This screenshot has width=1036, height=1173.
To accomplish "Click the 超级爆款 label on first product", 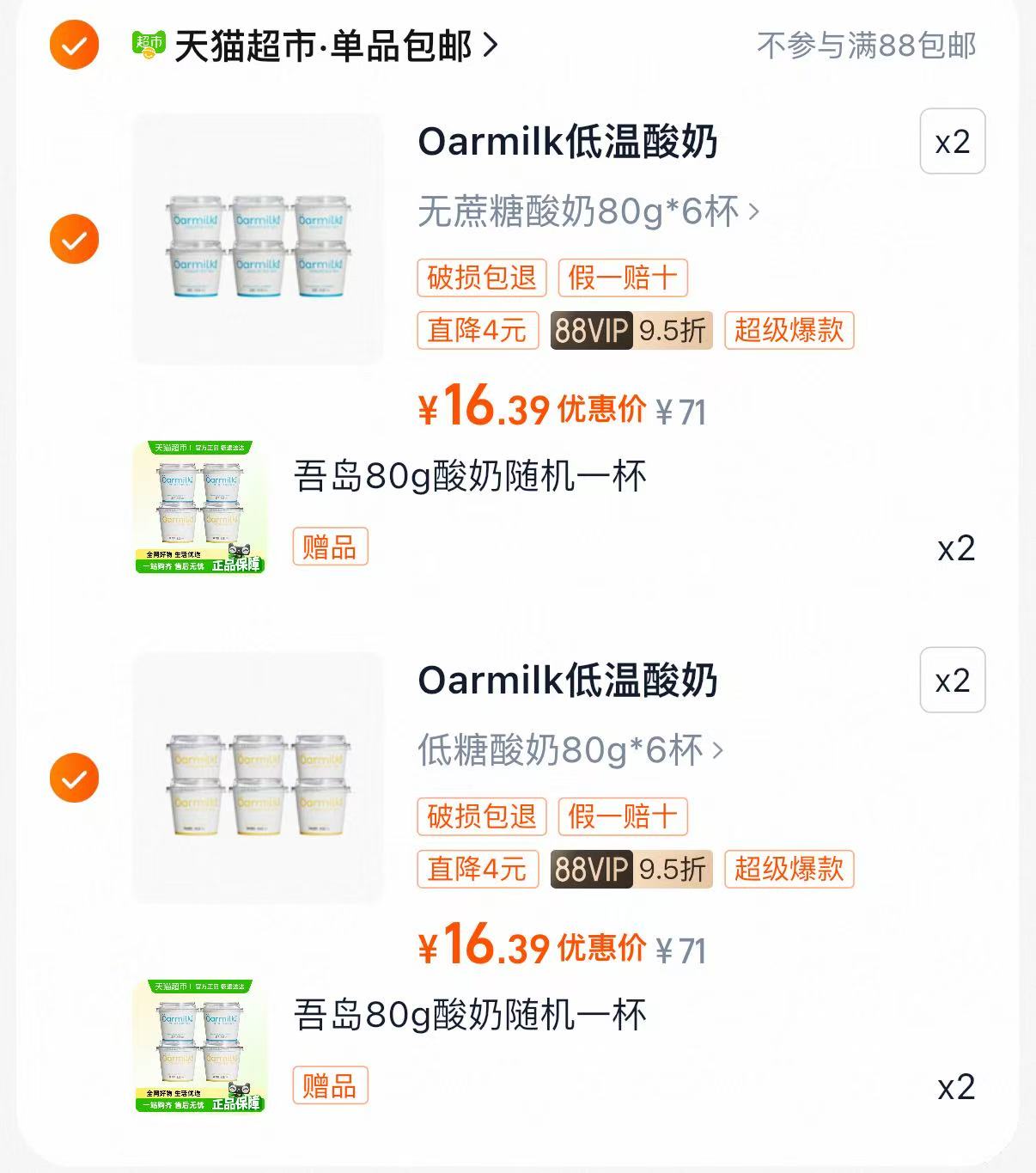I will pos(789,330).
